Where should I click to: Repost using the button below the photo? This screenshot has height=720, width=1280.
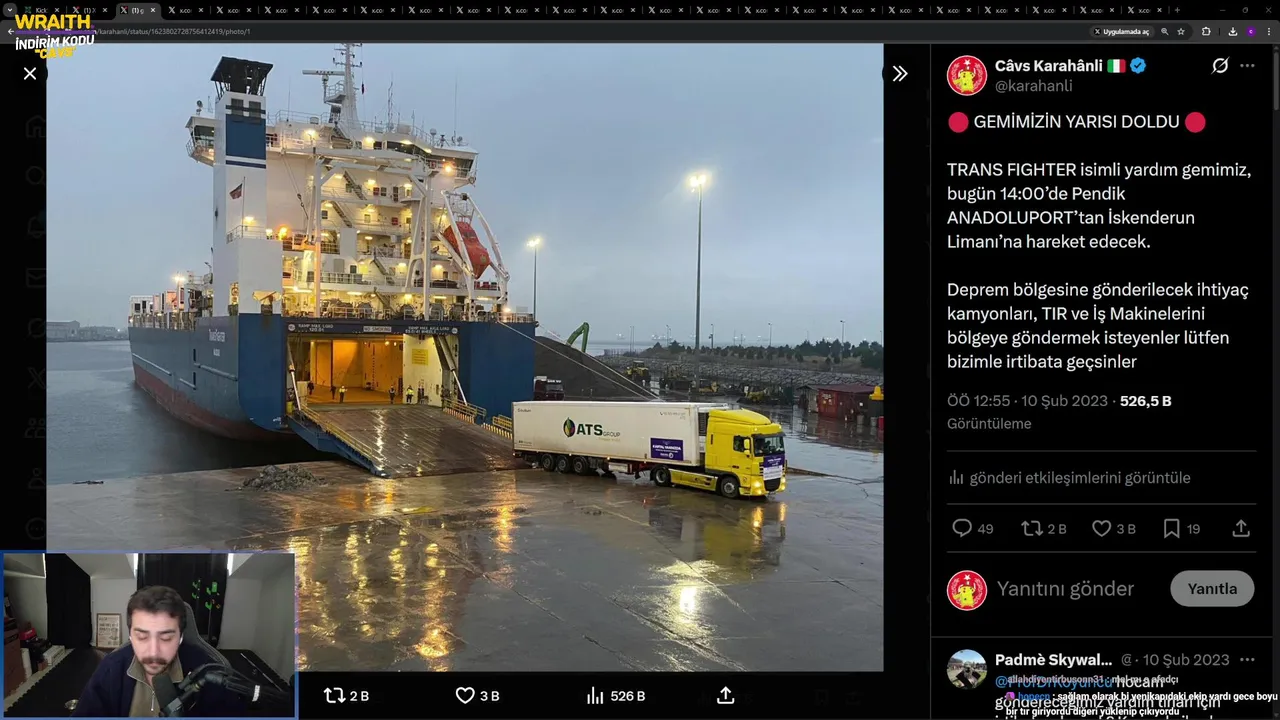point(335,695)
